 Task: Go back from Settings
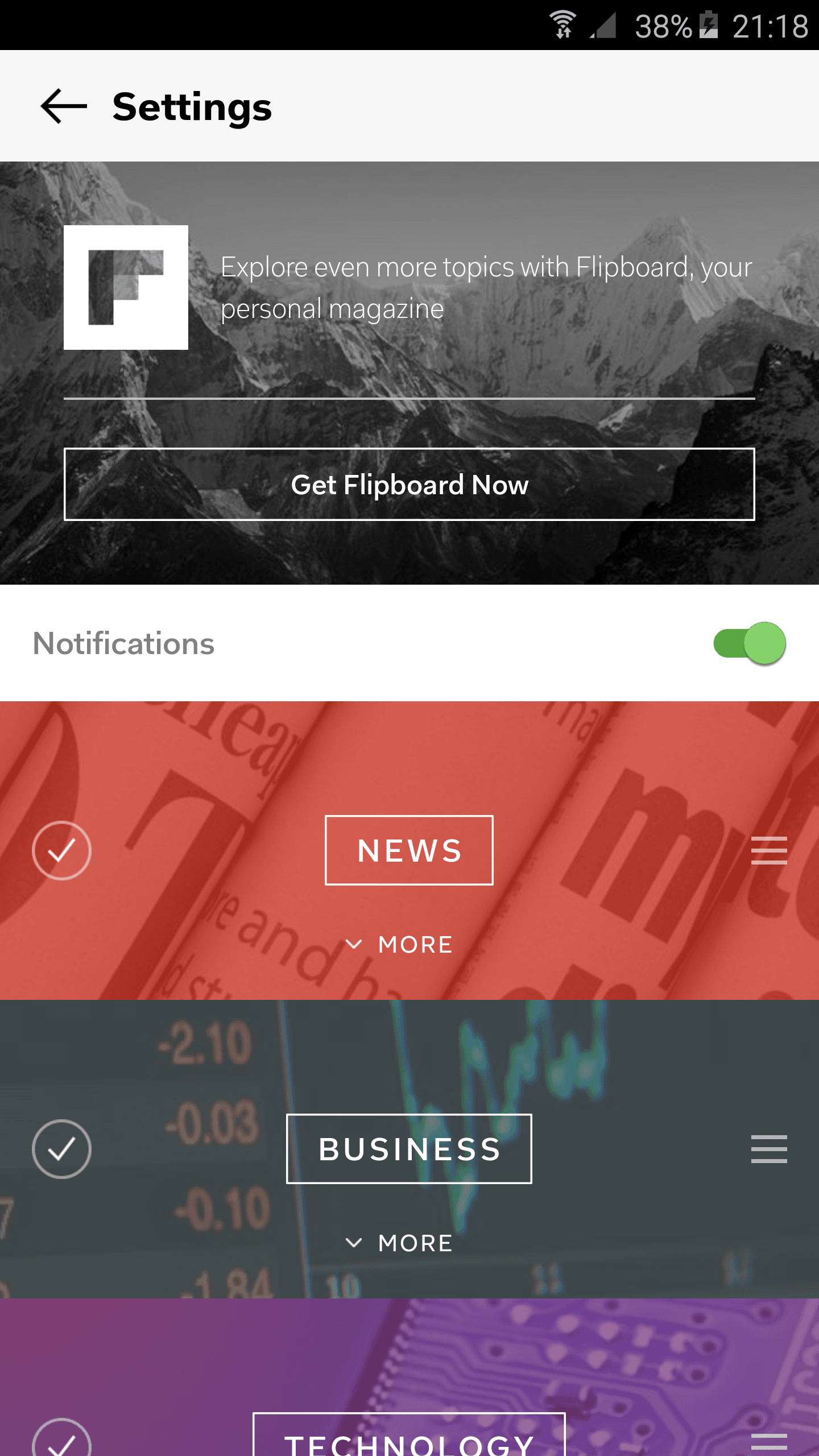[64, 106]
